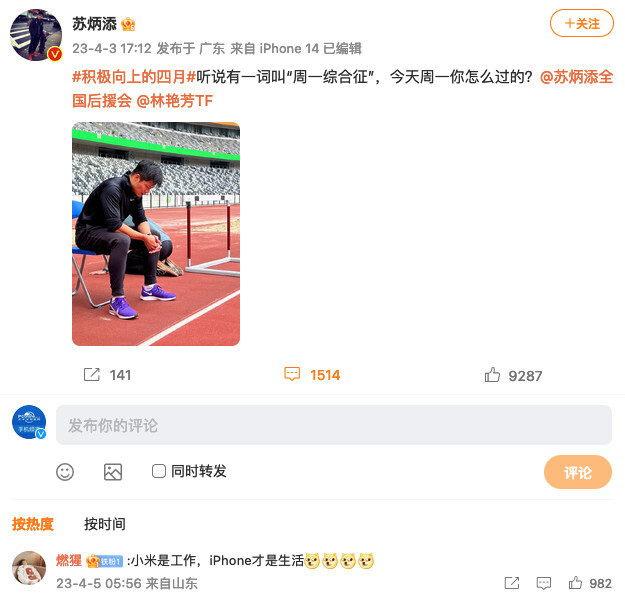Follow 苏炳添 with the 关注 button
This screenshot has width=625, height=600.
click(582, 23)
